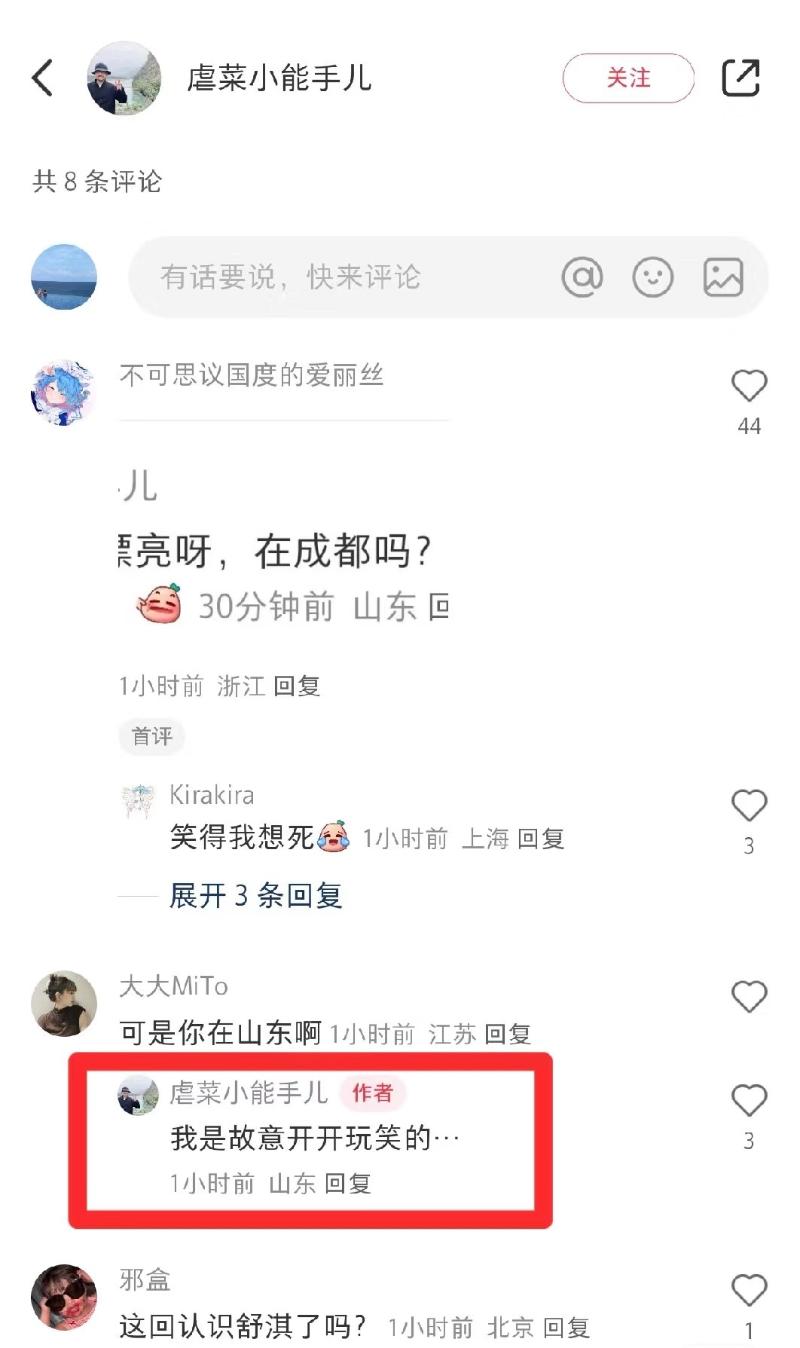
Task: Reply to 不可思议国度的爱丽丝's comment
Action: click(297, 686)
